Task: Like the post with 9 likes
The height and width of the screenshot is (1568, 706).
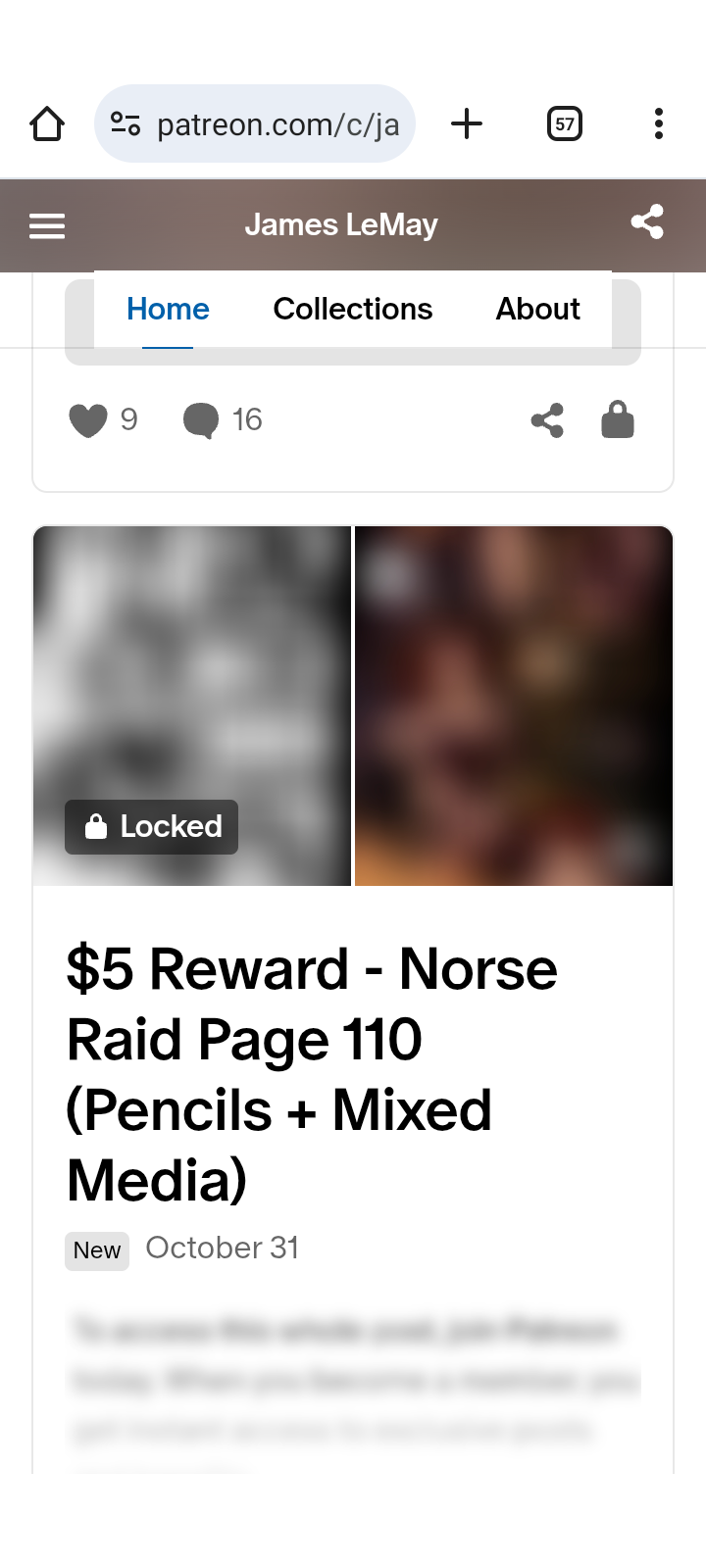Action: click(x=88, y=420)
